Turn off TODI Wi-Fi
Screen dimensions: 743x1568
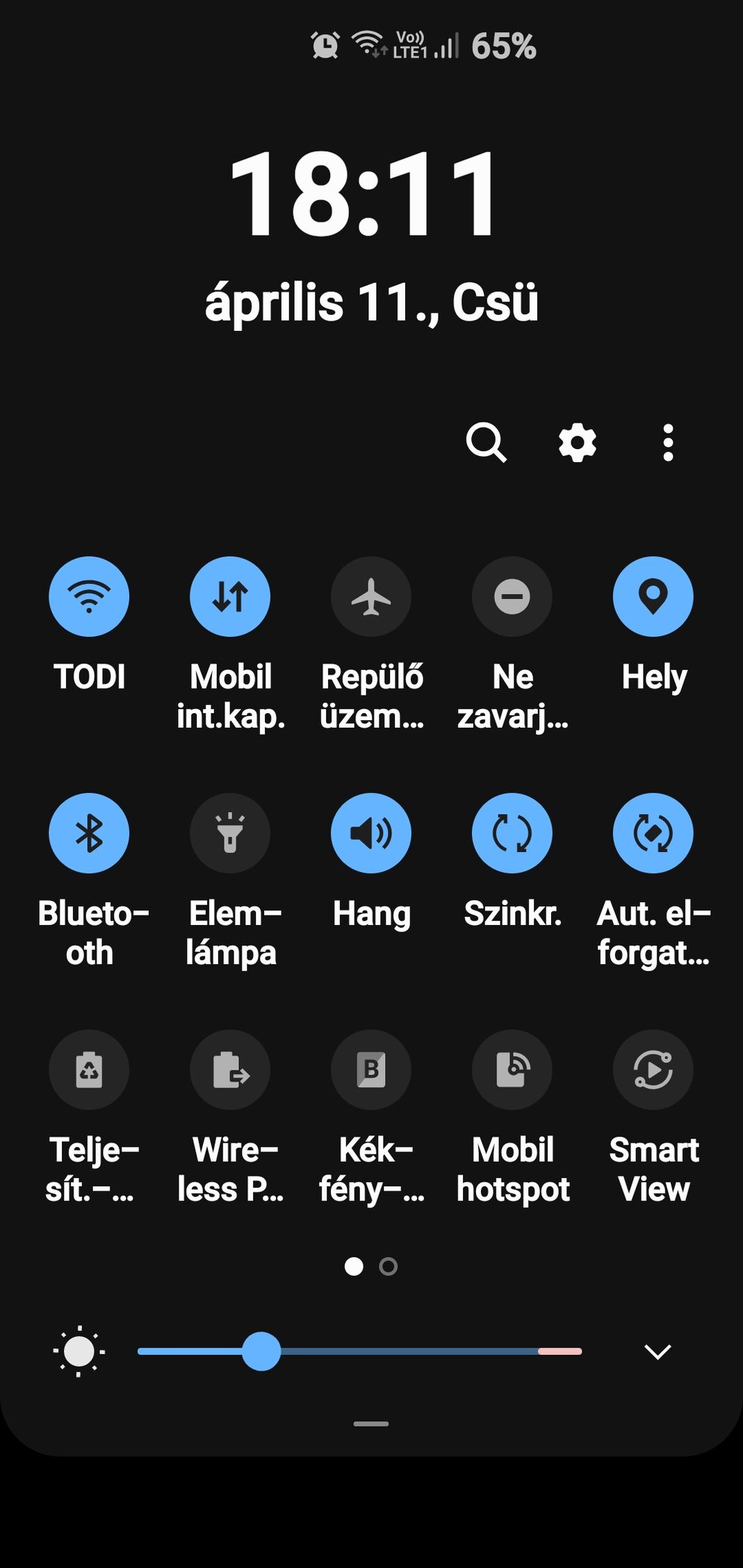(x=89, y=596)
